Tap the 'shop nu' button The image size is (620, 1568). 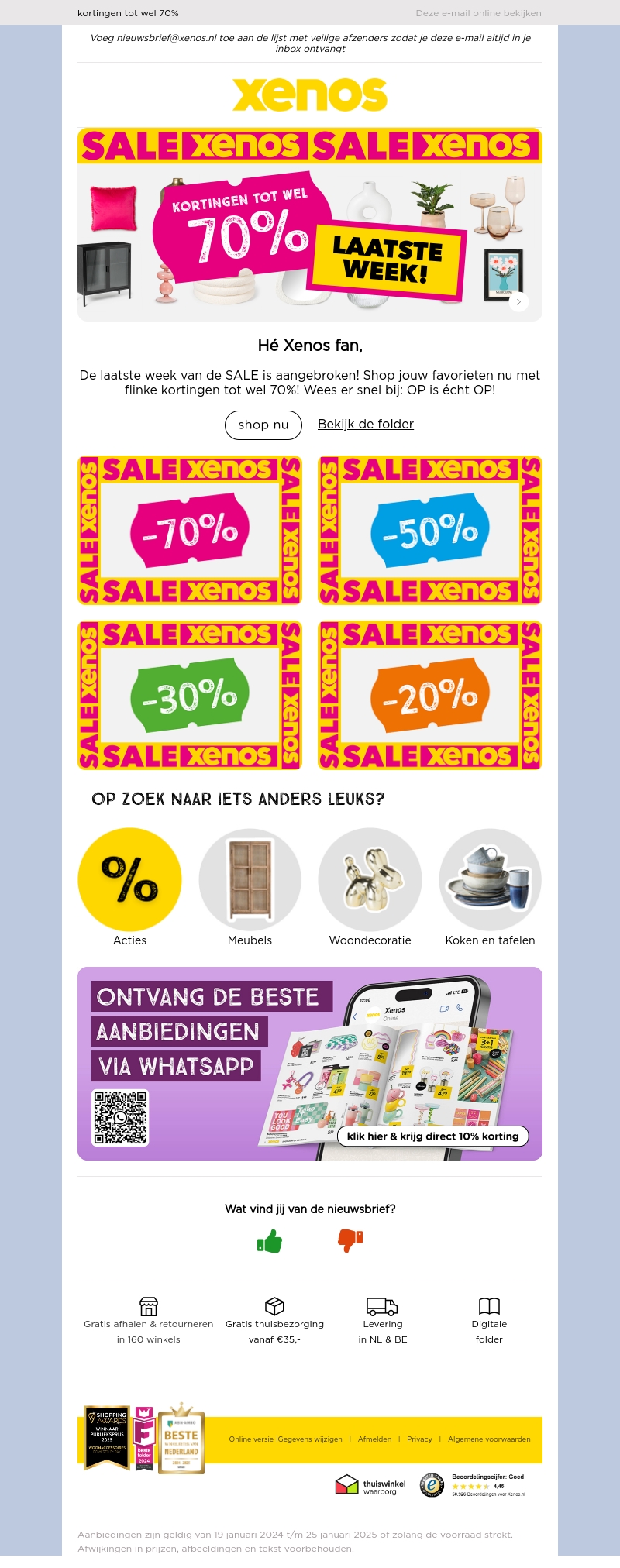click(x=263, y=425)
